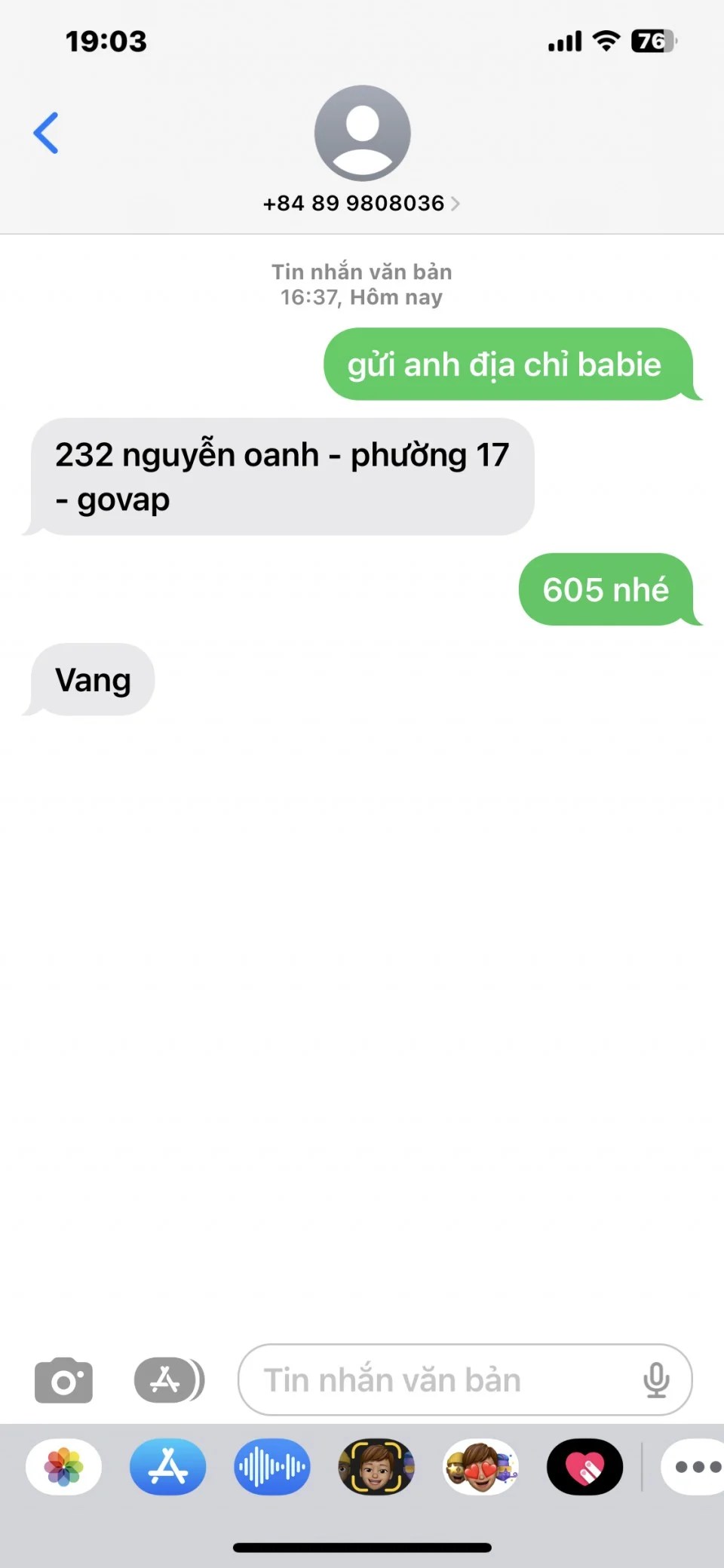Open the audio message waveform app
The width and height of the screenshot is (724, 1568).
point(271,1467)
